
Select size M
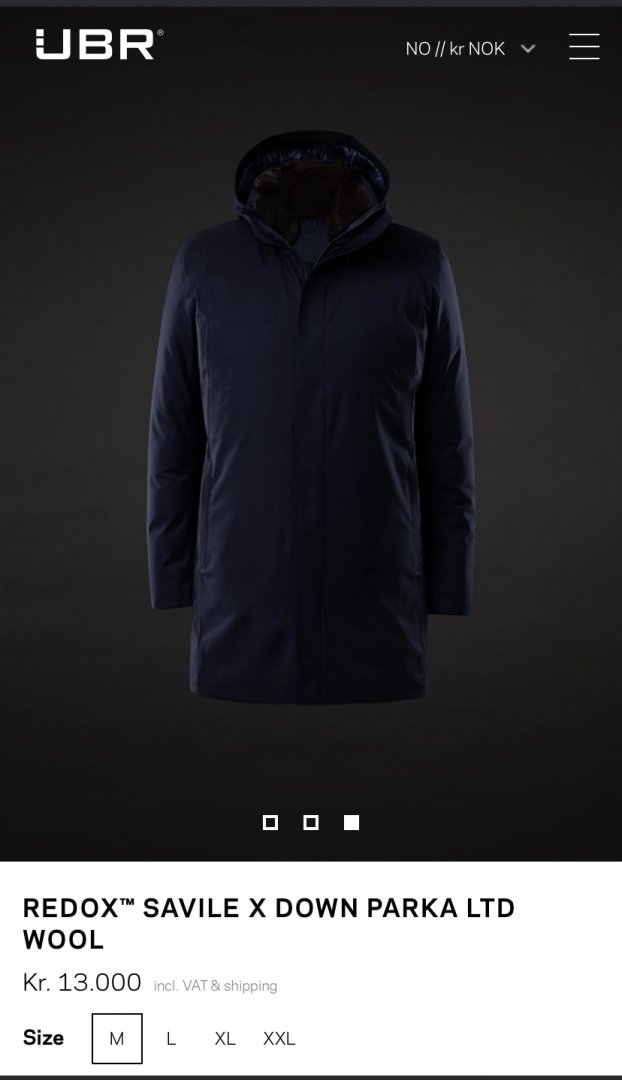click(x=117, y=1038)
